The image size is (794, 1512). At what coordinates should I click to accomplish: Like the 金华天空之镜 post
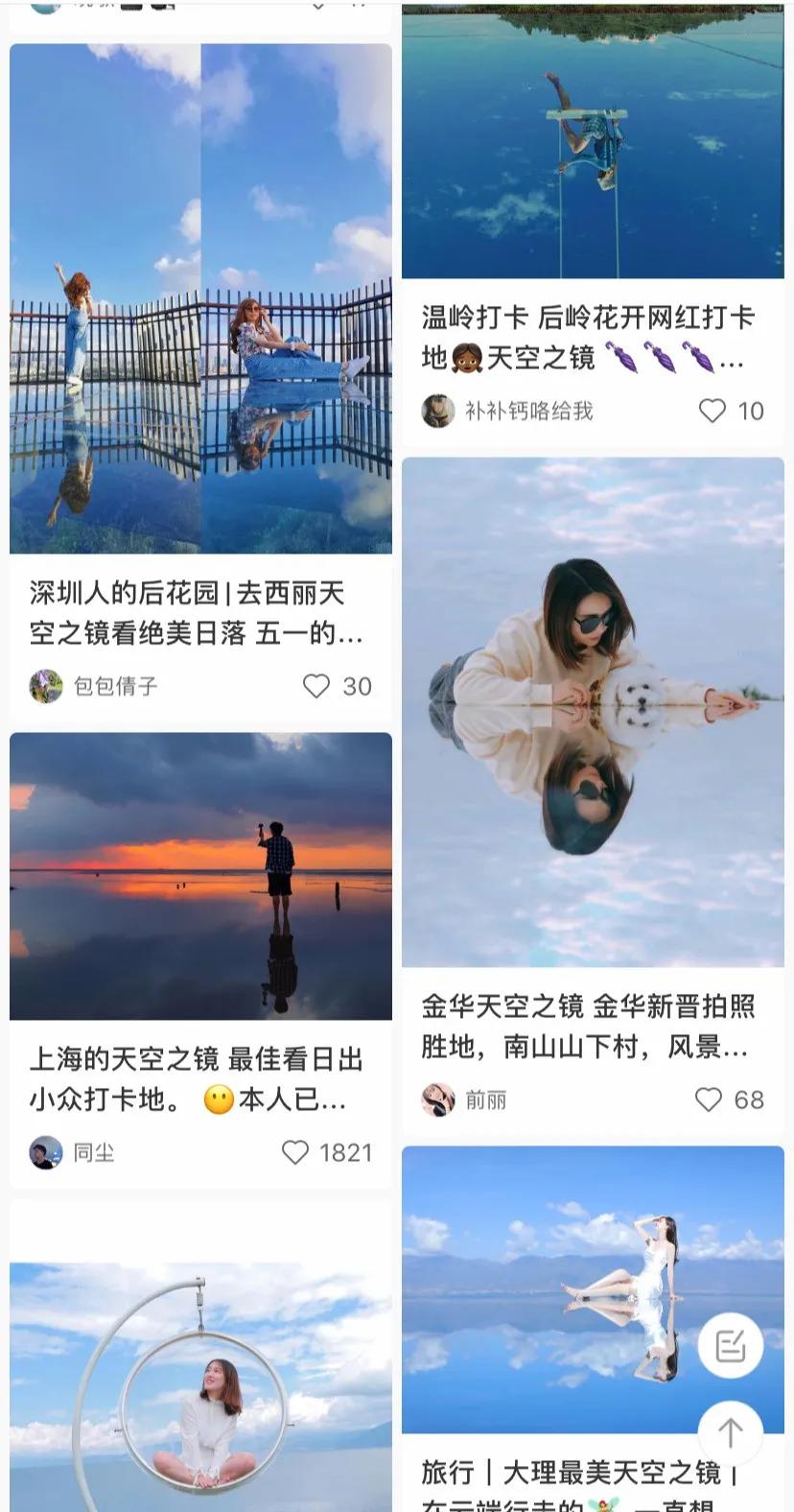(x=710, y=1100)
